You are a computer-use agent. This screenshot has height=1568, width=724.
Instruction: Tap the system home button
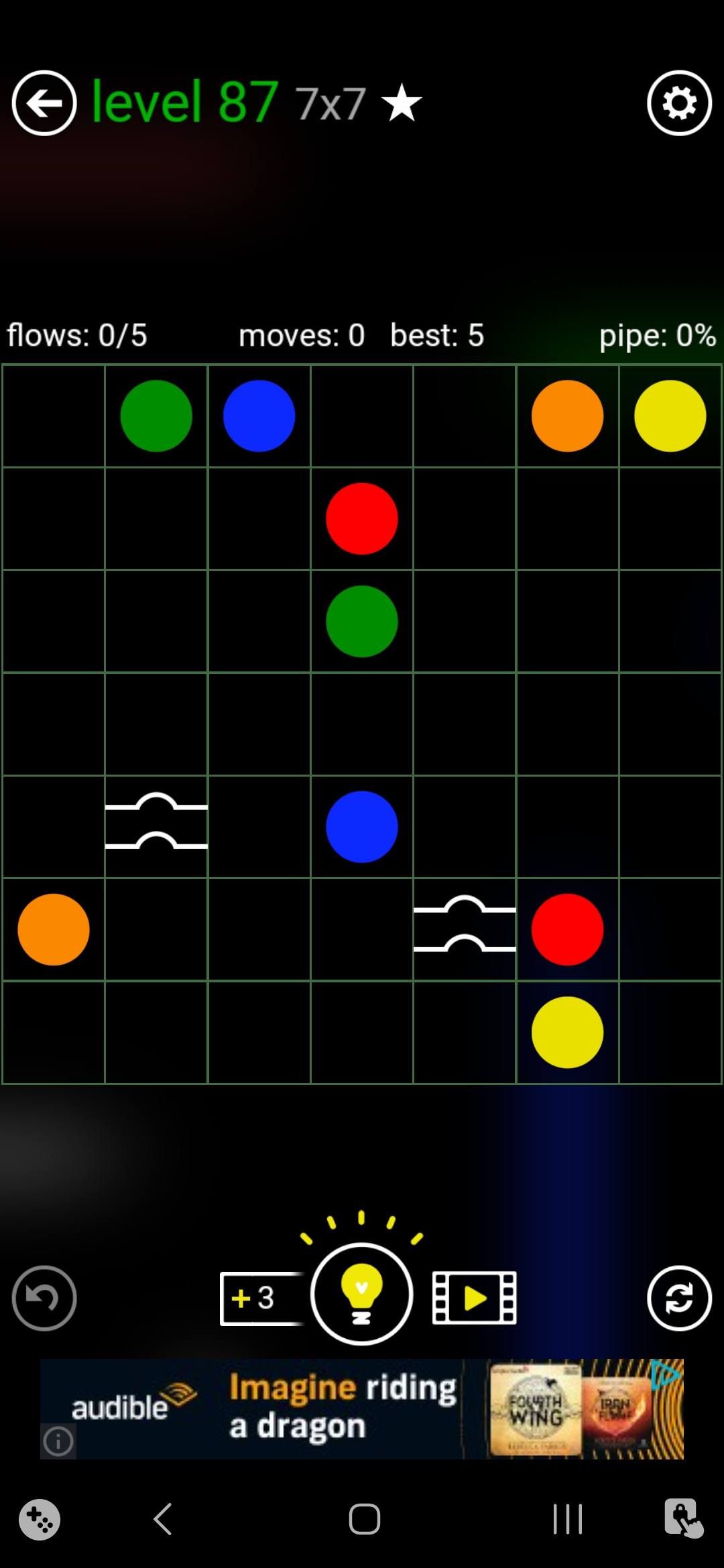pos(364,1519)
